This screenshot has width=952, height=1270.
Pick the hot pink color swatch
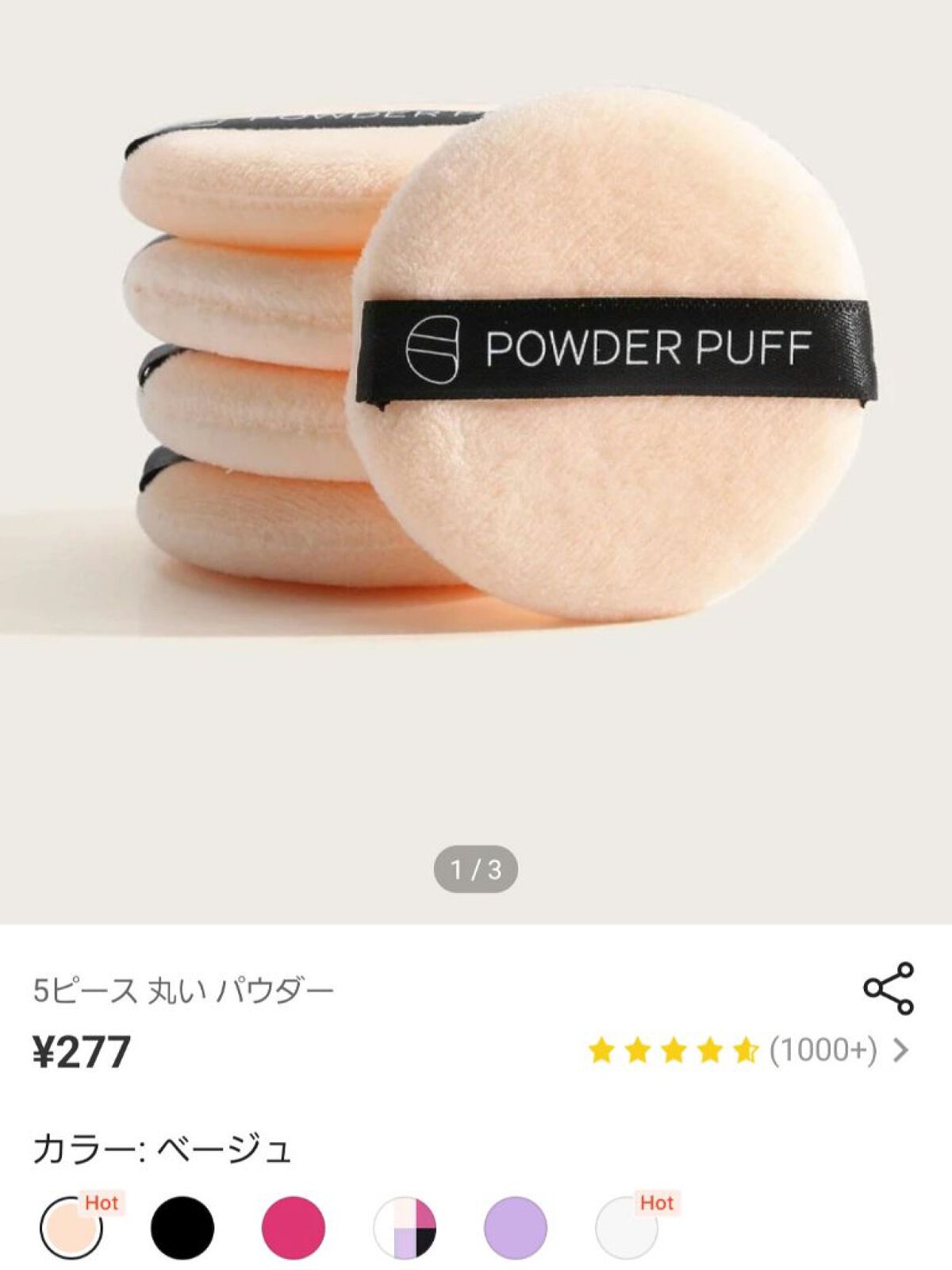(x=294, y=1227)
